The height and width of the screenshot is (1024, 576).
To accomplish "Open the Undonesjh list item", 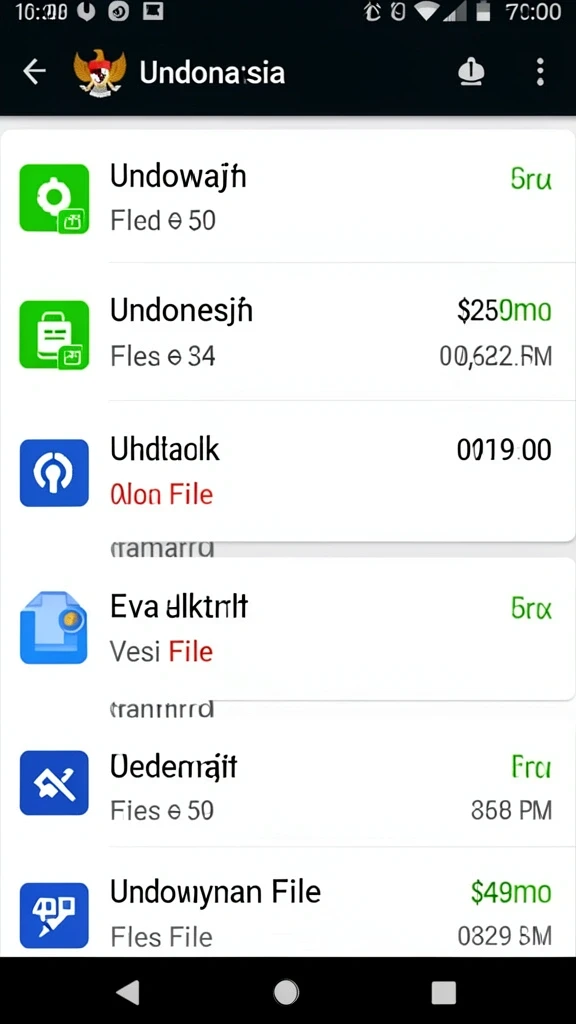I will pyautogui.click(x=288, y=332).
